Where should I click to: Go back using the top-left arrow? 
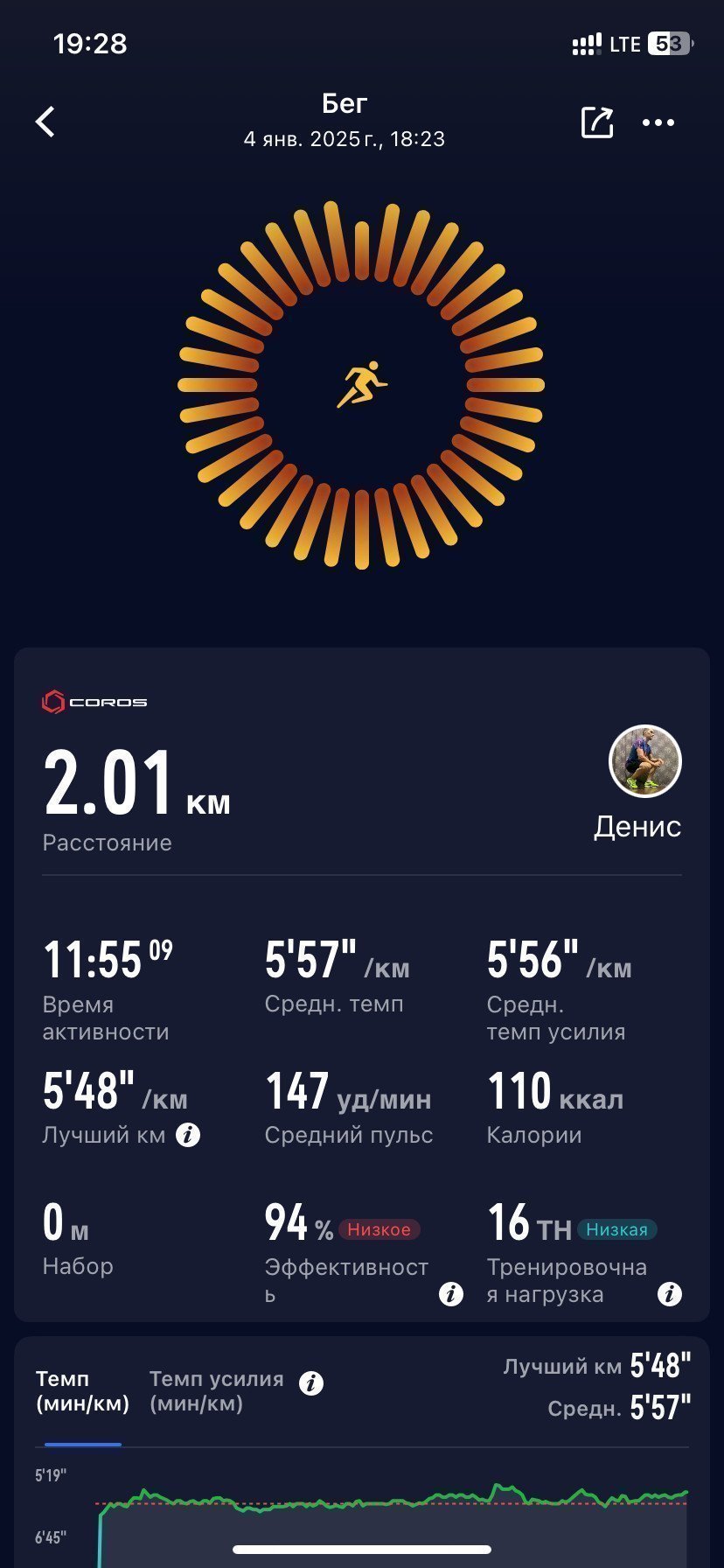pyautogui.click(x=45, y=122)
